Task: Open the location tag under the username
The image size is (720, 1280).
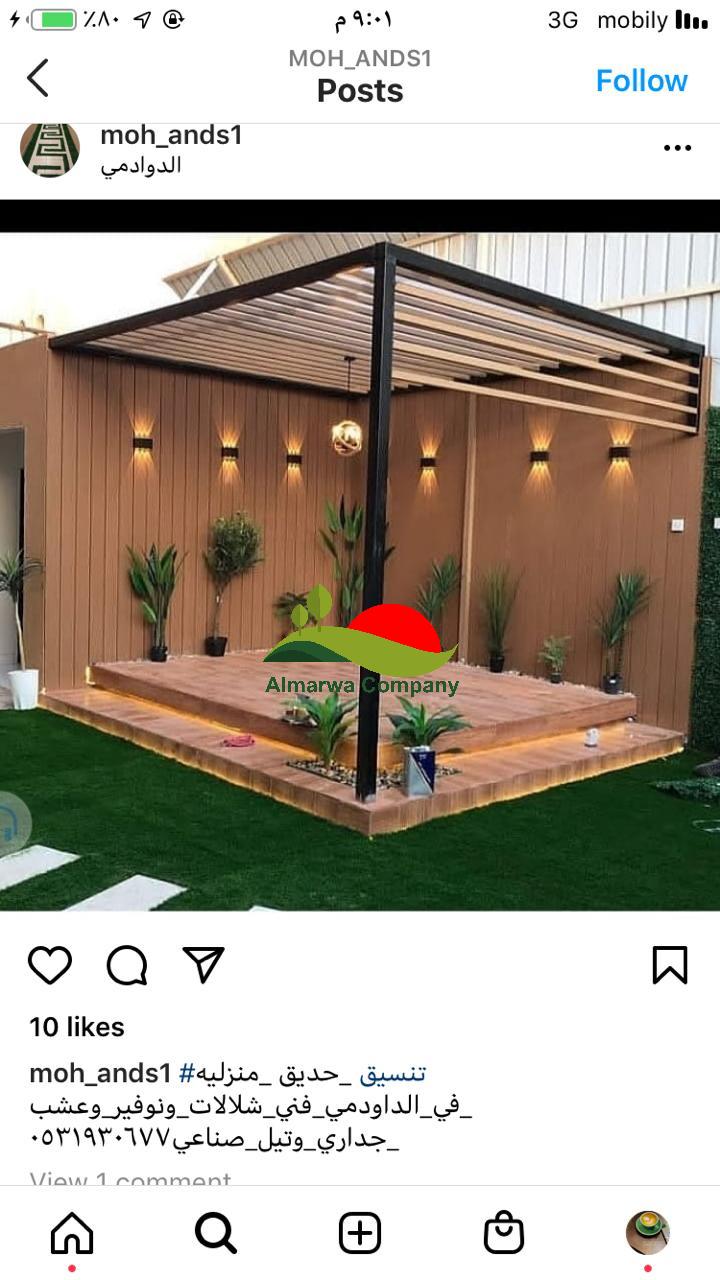Action: click(141, 166)
